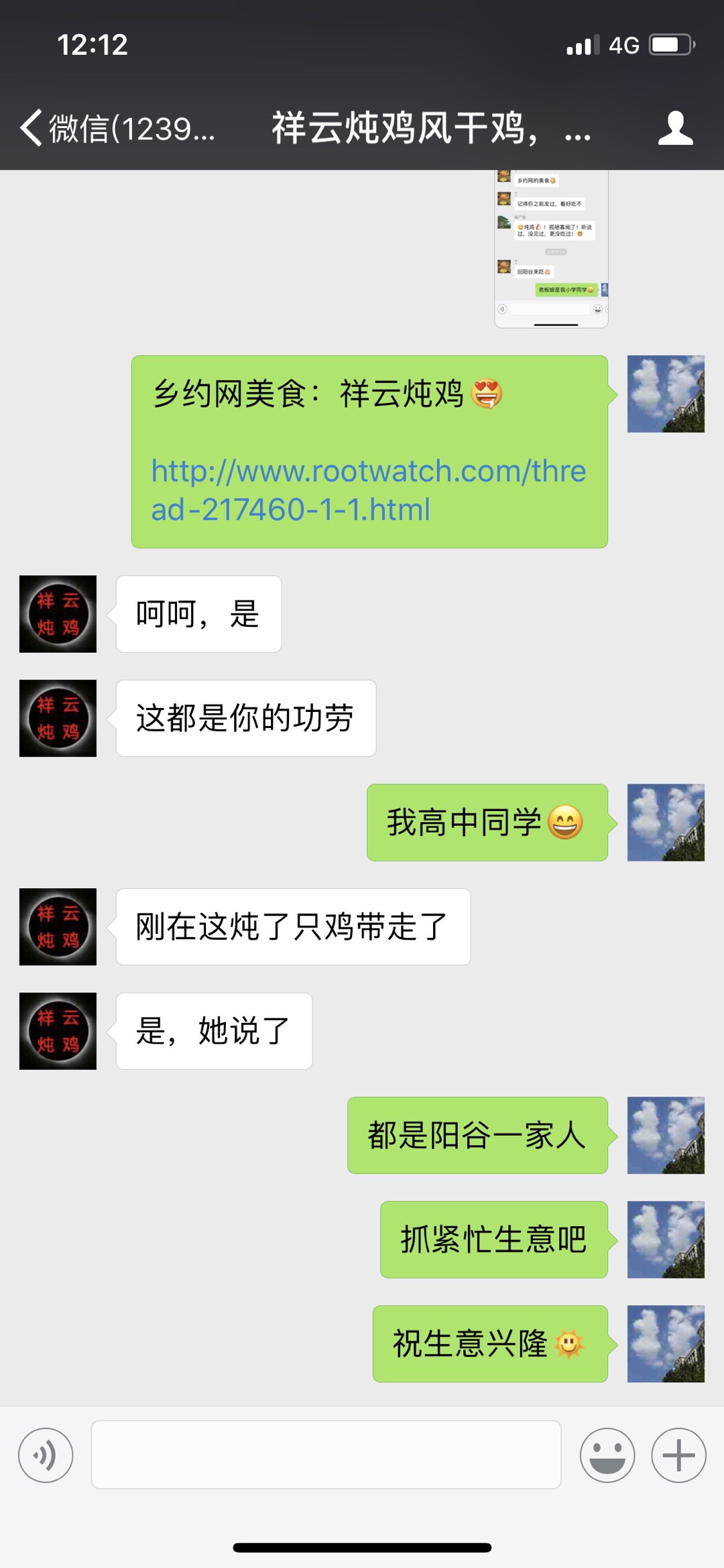Image resolution: width=724 pixels, height=1568 pixels.
Task: Focus the message text field
Action: pyautogui.click(x=326, y=1455)
